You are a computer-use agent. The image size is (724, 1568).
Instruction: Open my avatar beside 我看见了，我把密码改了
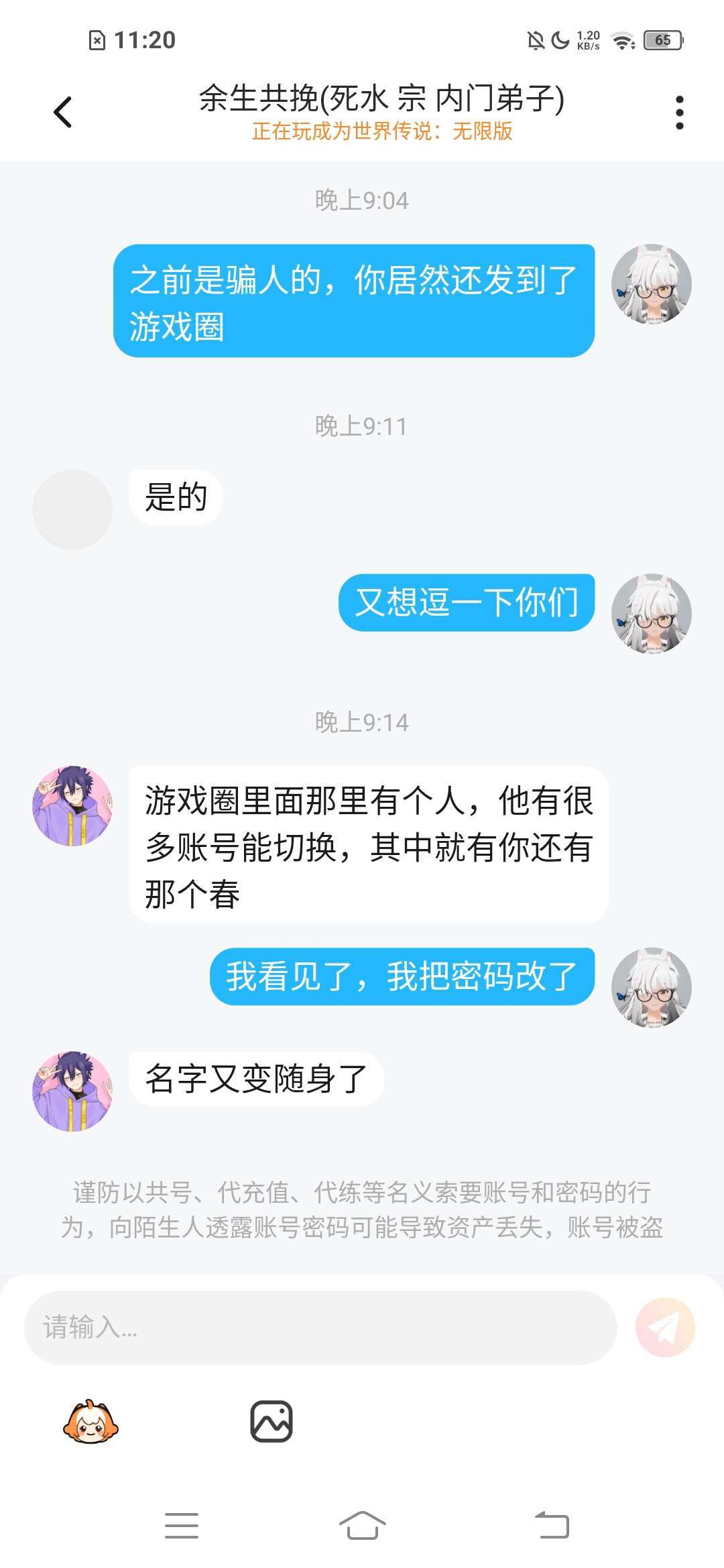651,987
